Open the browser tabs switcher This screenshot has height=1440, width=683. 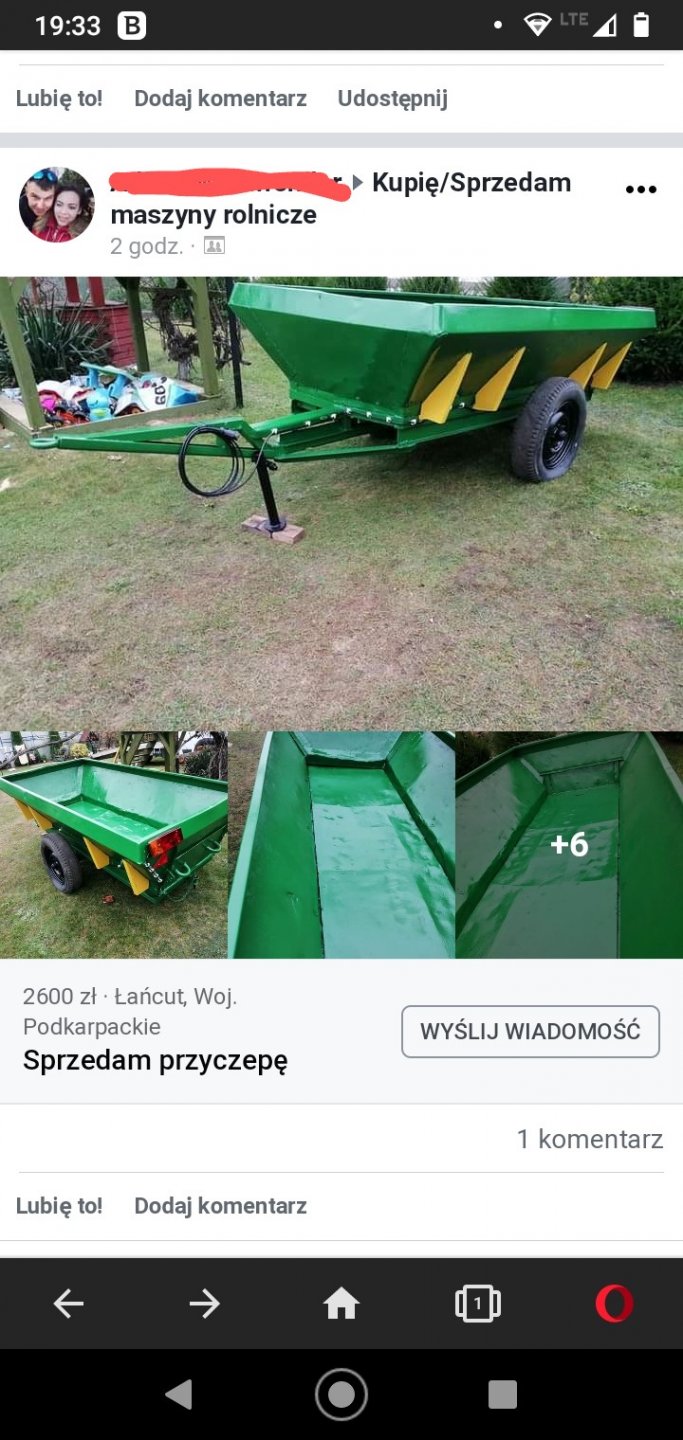click(x=477, y=1303)
